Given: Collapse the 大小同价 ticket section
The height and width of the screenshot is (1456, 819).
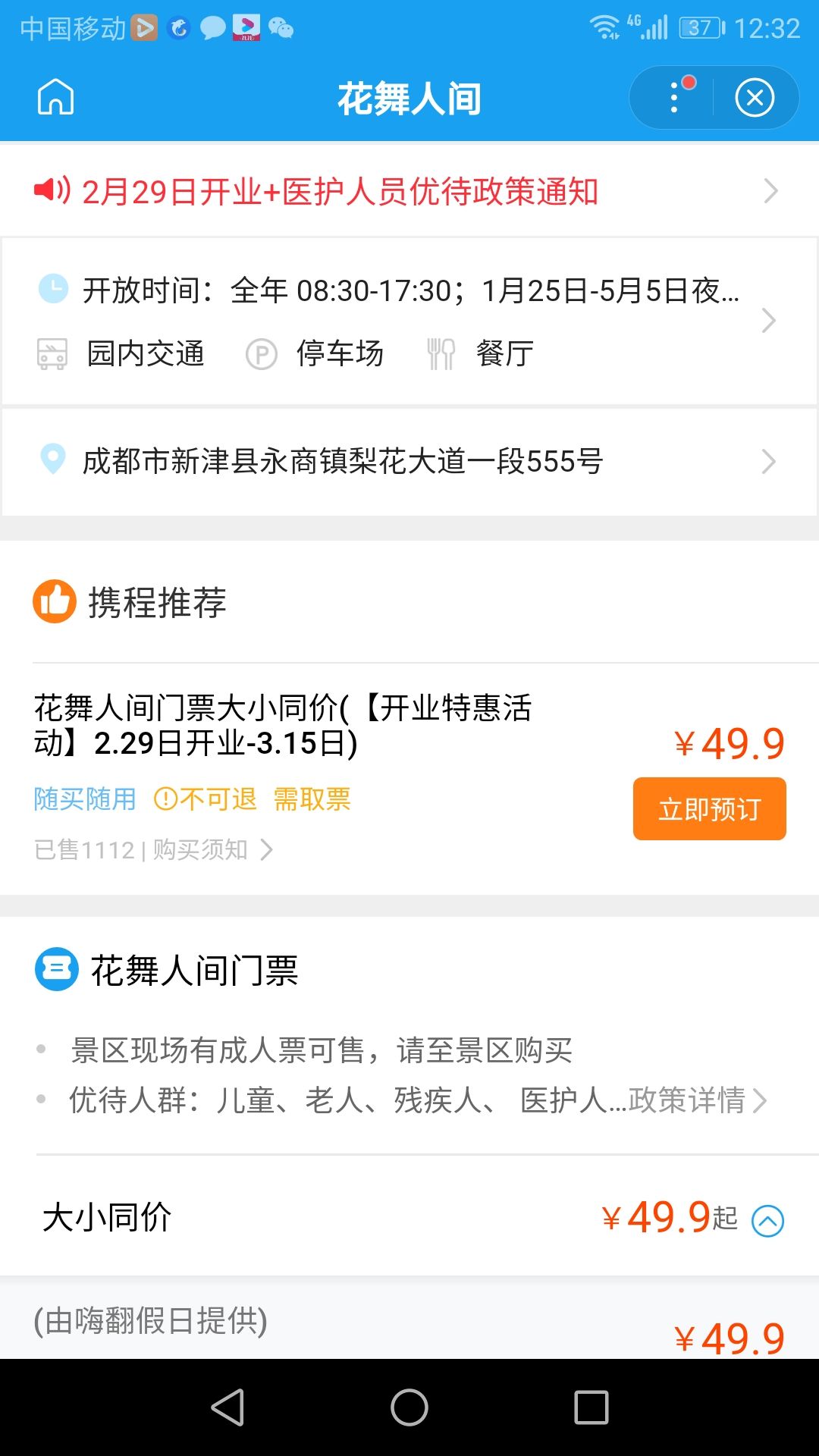Looking at the screenshot, I should point(767,1221).
